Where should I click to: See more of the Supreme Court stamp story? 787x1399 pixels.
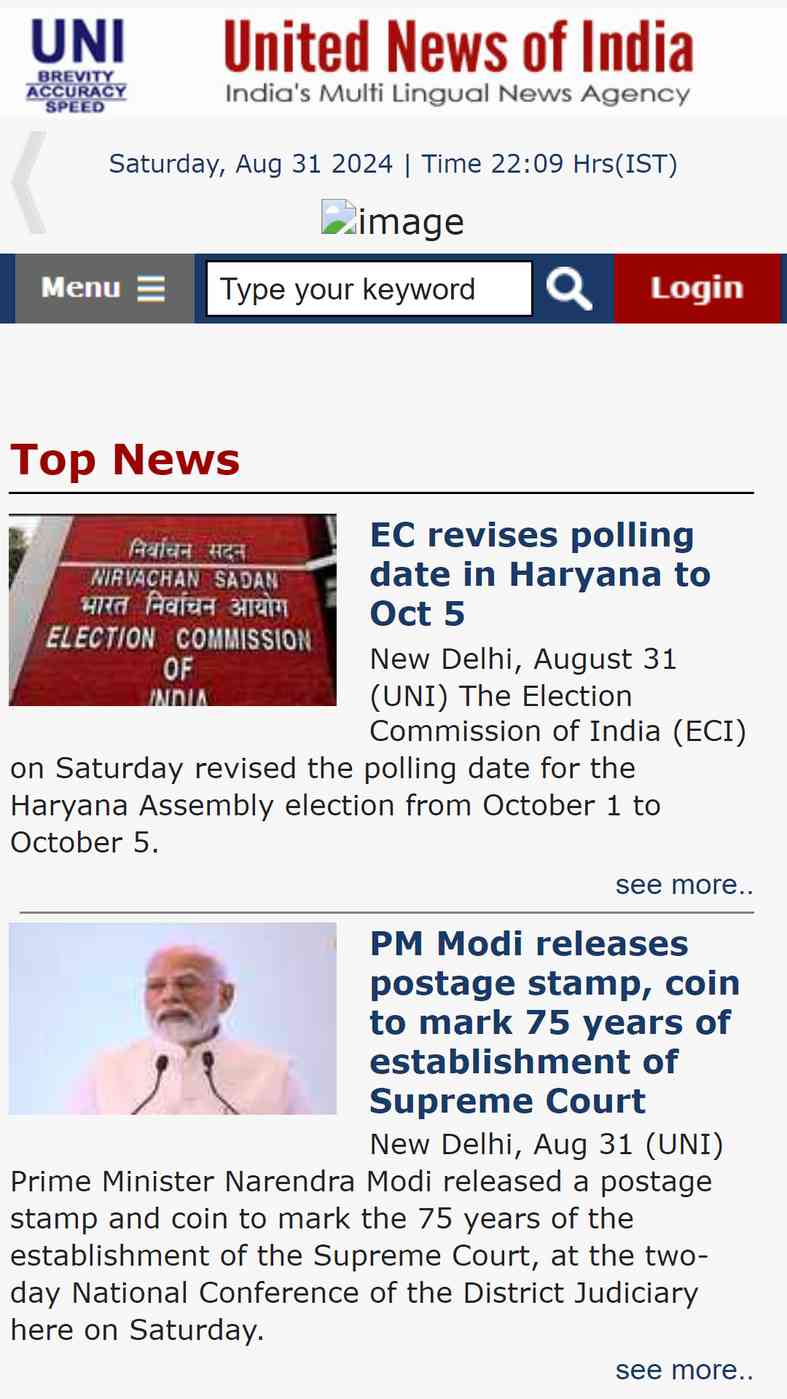pyautogui.click(x=684, y=1370)
